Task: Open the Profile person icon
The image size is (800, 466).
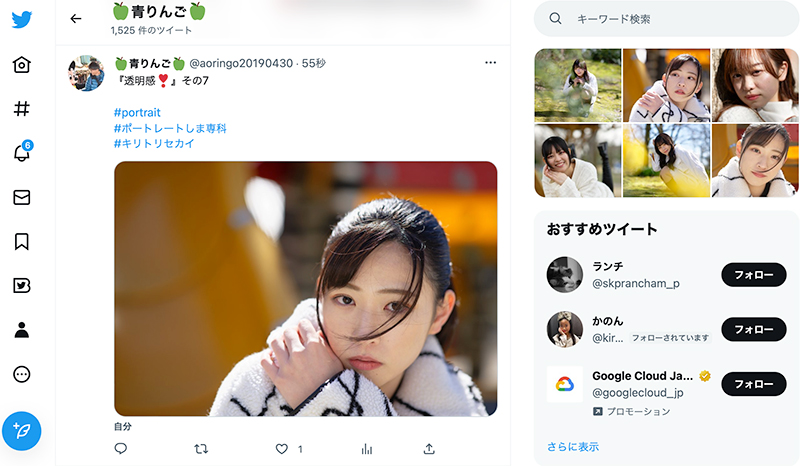Action: 21,330
